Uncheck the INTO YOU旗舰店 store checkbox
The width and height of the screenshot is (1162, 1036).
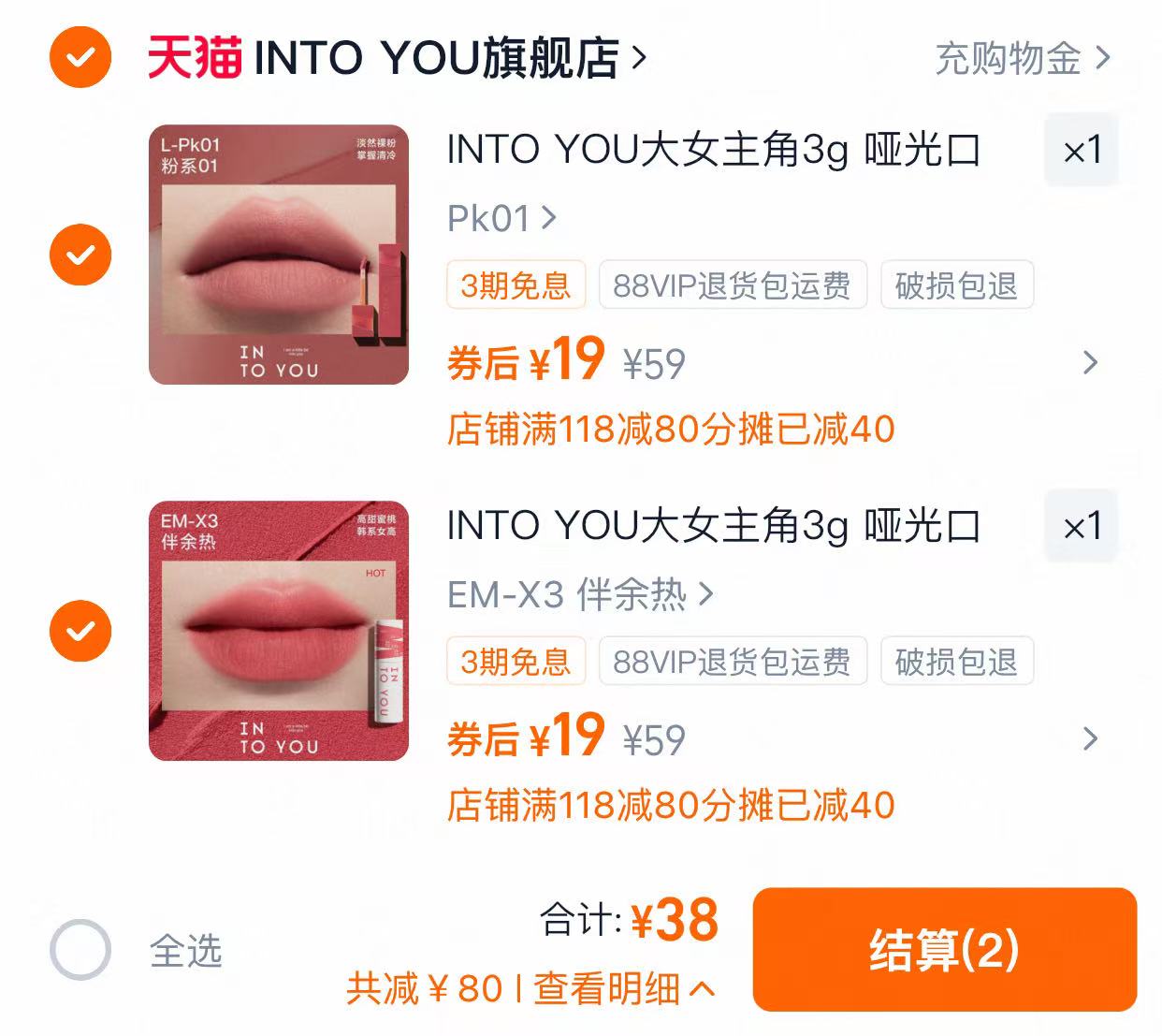click(x=80, y=57)
